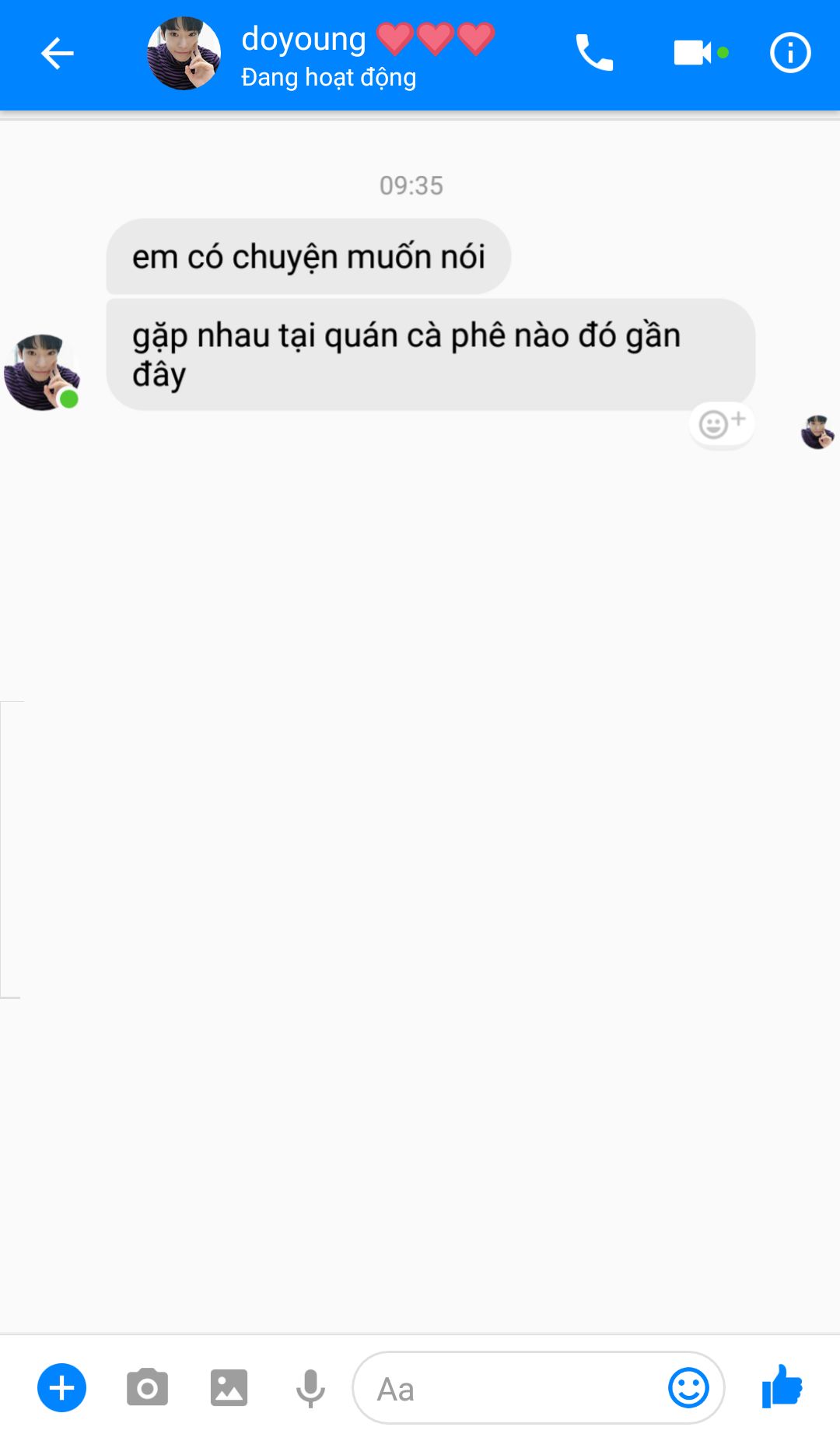Open the camera to take a photo

click(x=147, y=1387)
